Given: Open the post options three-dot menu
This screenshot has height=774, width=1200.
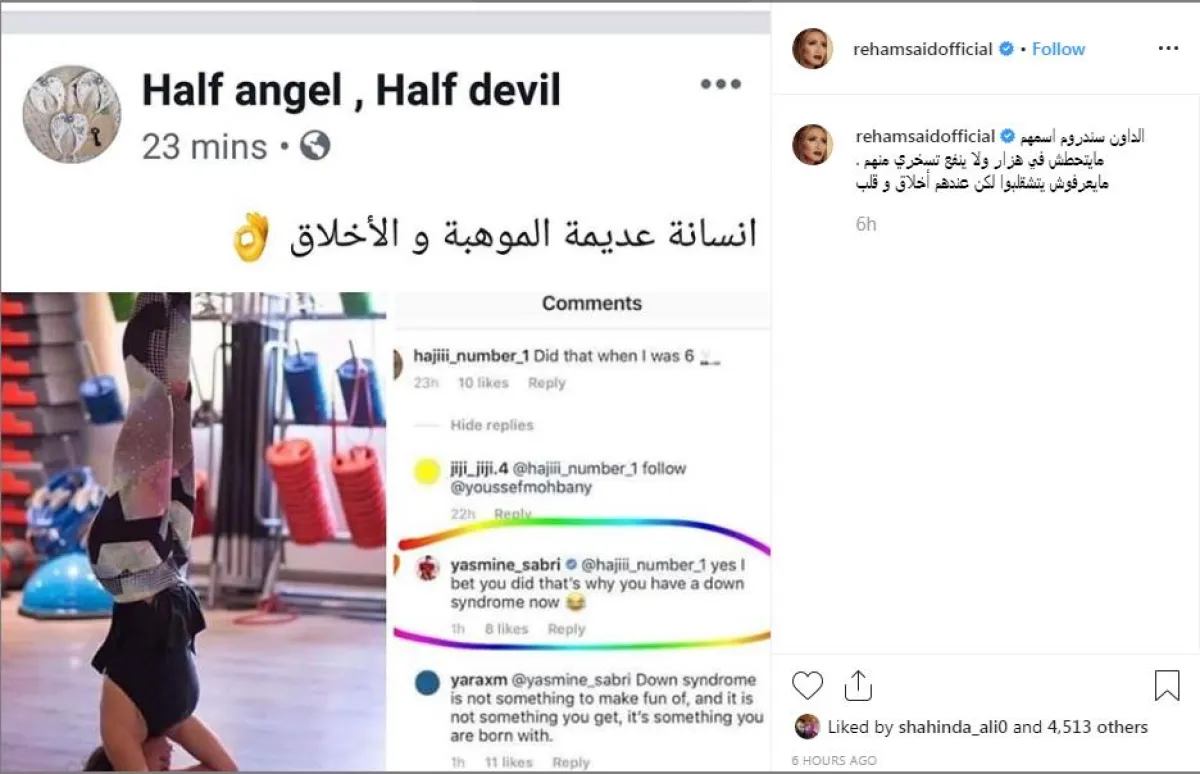Looking at the screenshot, I should [x=1168, y=48].
